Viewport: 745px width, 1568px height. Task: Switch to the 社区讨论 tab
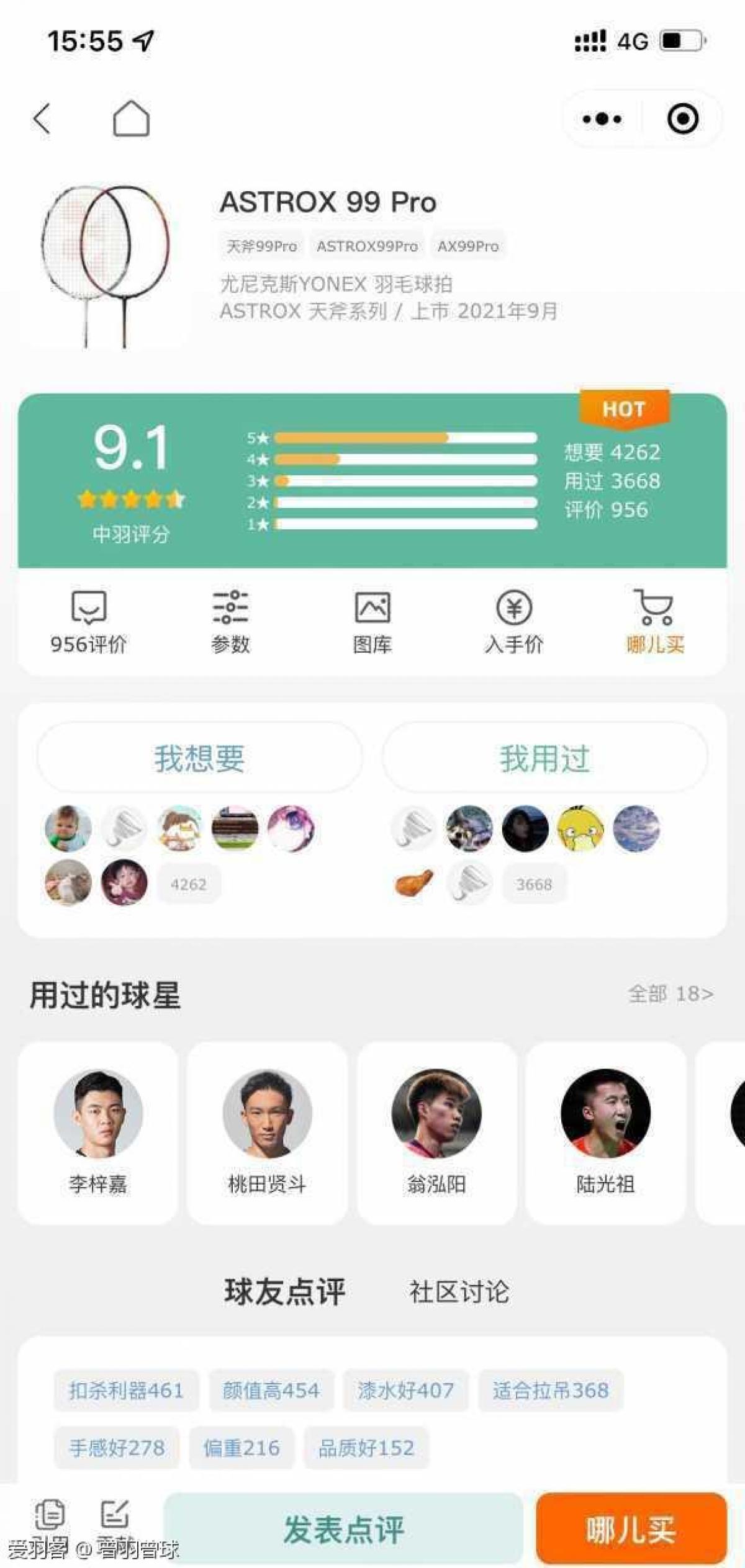pos(459,1292)
